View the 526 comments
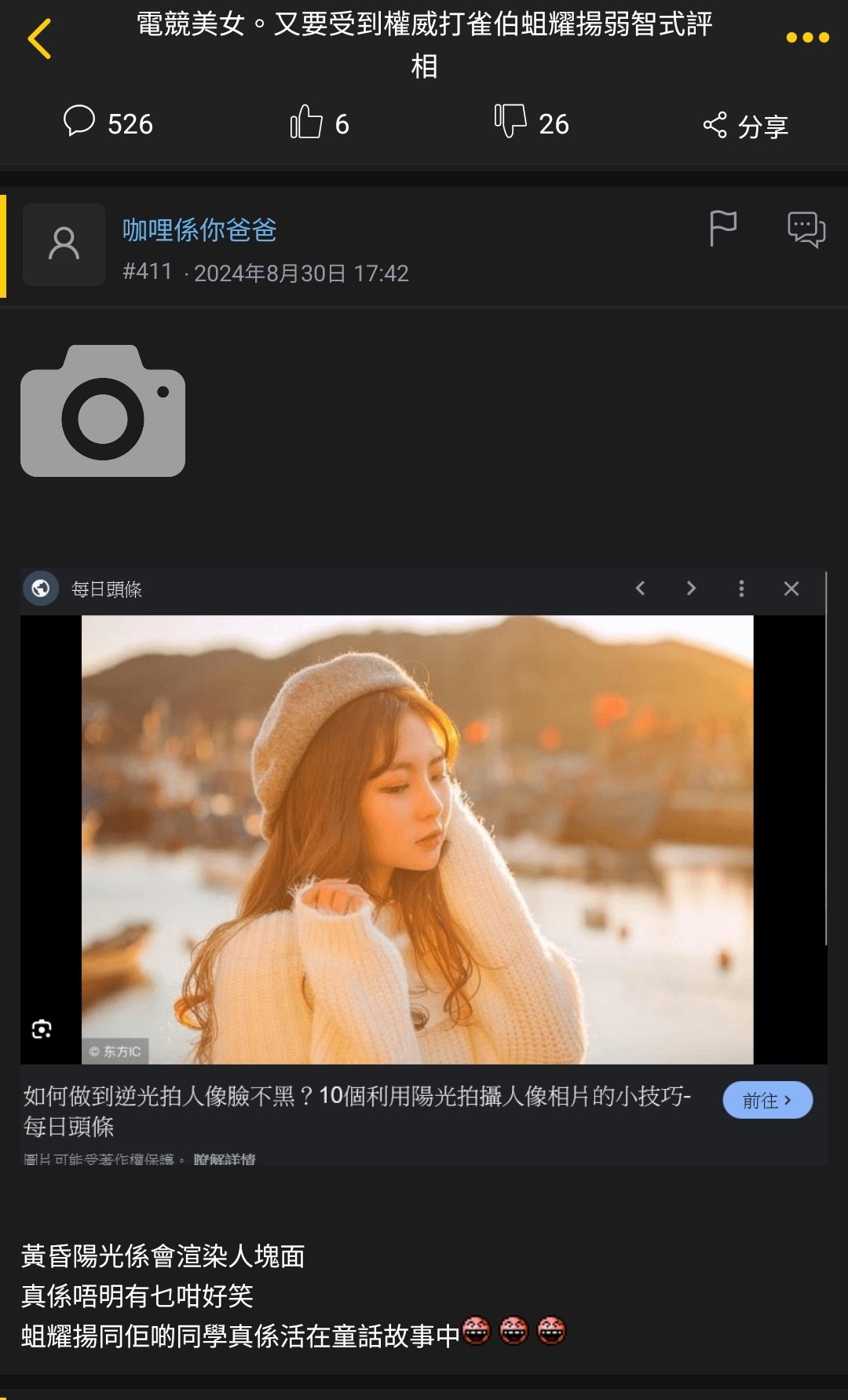The height and width of the screenshot is (1400, 848). coord(108,123)
